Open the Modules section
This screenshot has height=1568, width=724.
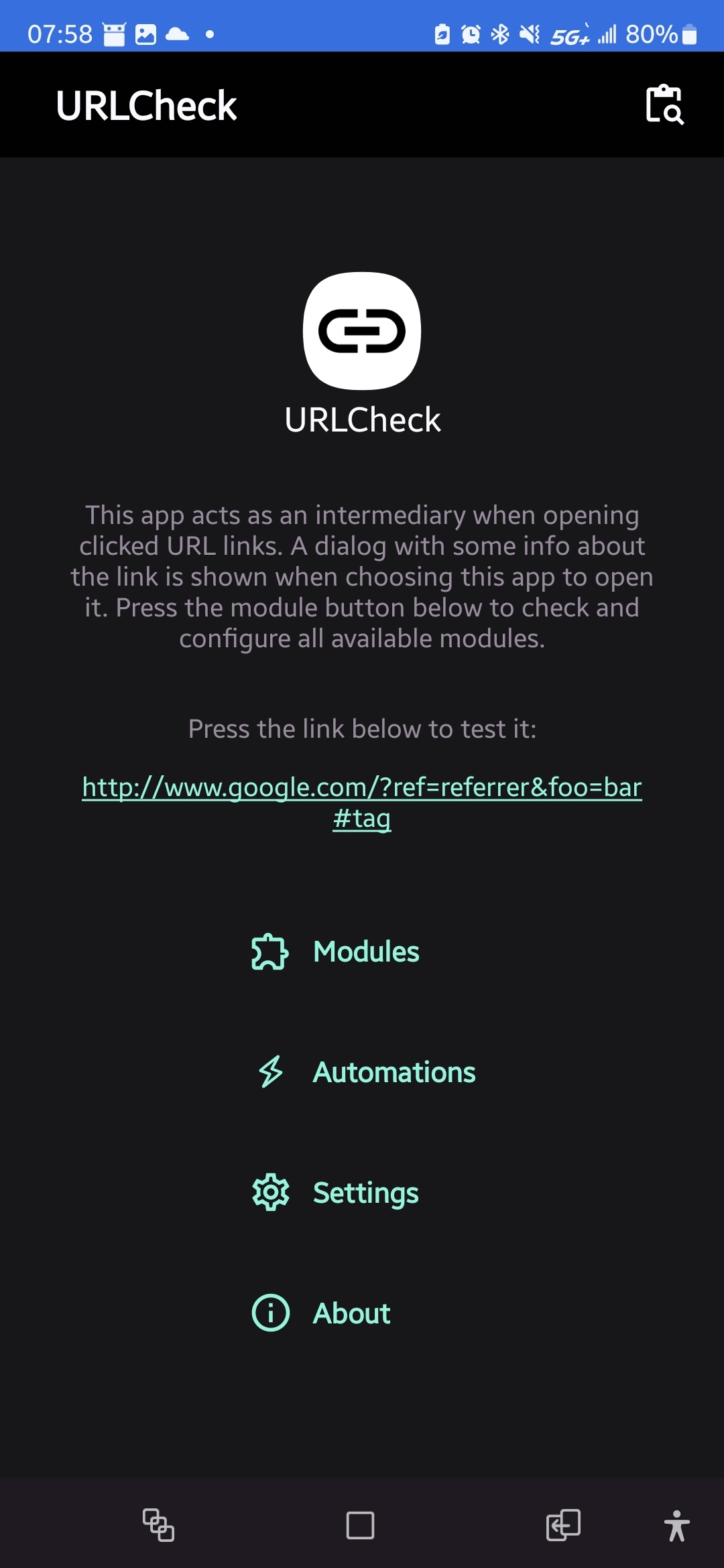pos(335,952)
